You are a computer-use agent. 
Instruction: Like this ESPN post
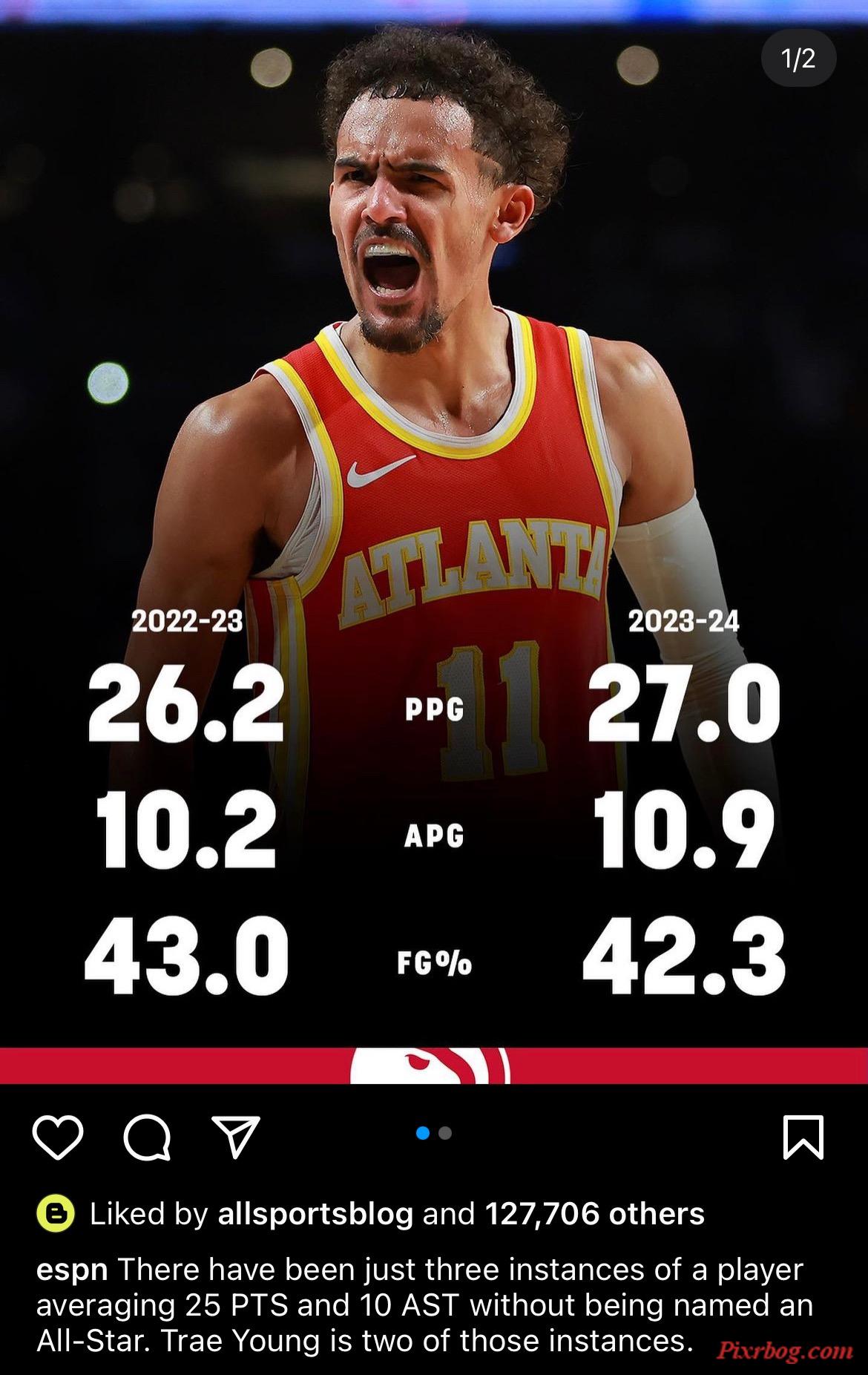[58, 1138]
